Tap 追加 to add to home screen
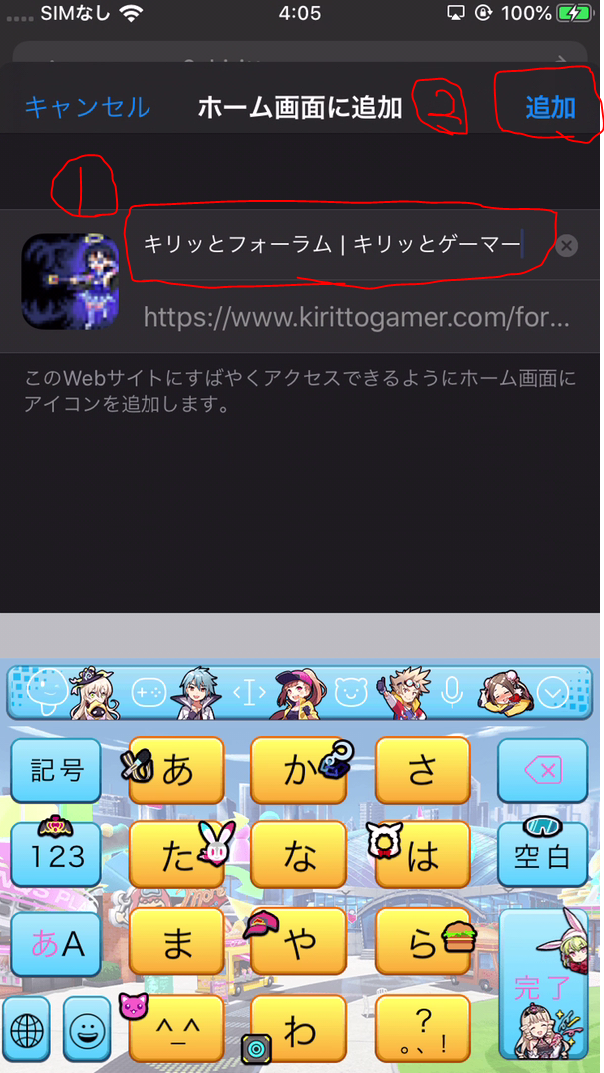Viewport: 604px width, 1073px height. pyautogui.click(x=550, y=107)
